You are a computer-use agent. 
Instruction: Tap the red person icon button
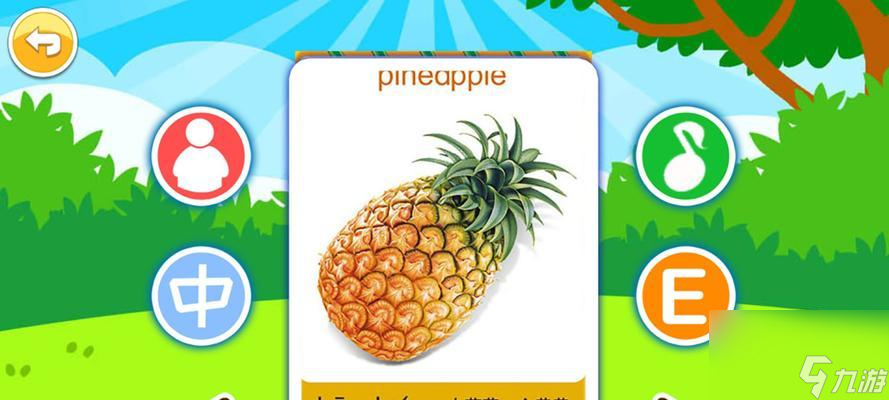[x=199, y=156]
